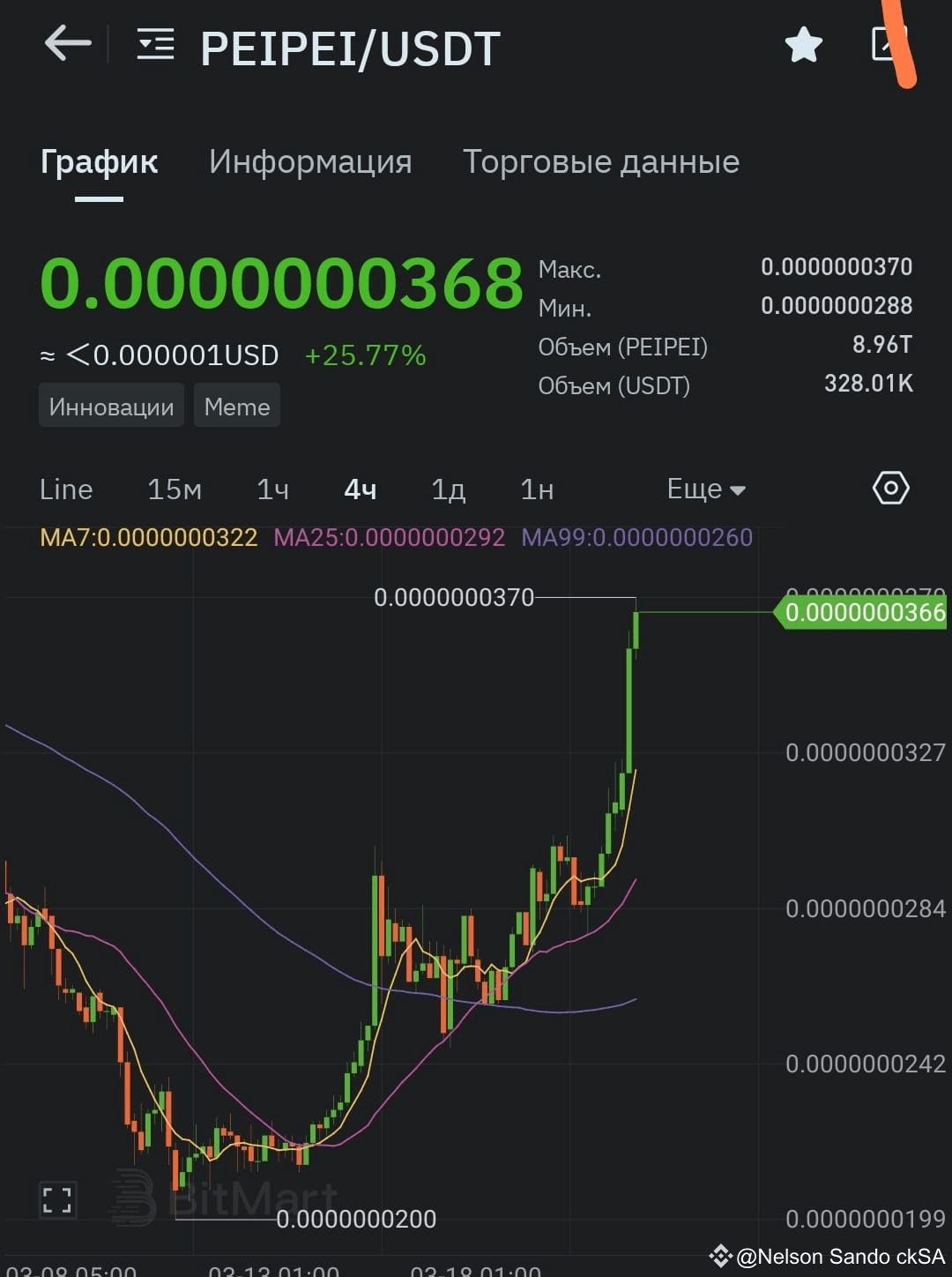Image resolution: width=952 pixels, height=1277 pixels.
Task: Open chart indicator settings via the gear icon
Action: tap(890, 488)
